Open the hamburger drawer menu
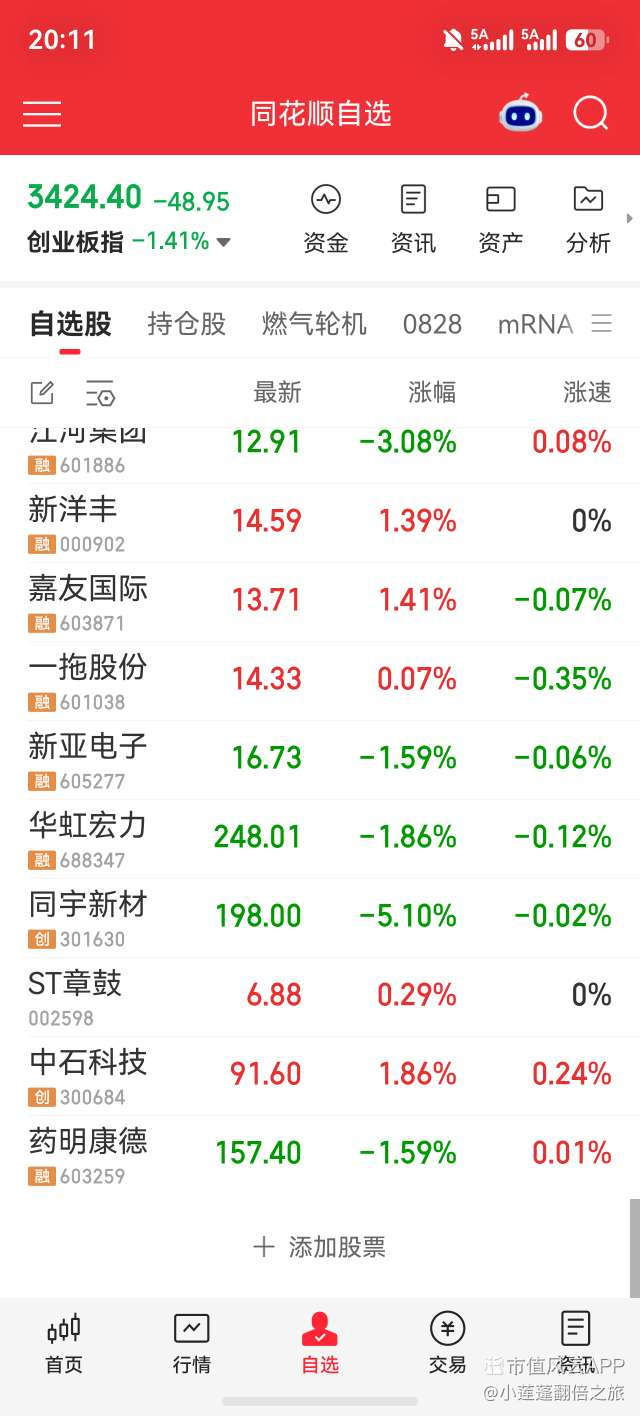 [42, 114]
